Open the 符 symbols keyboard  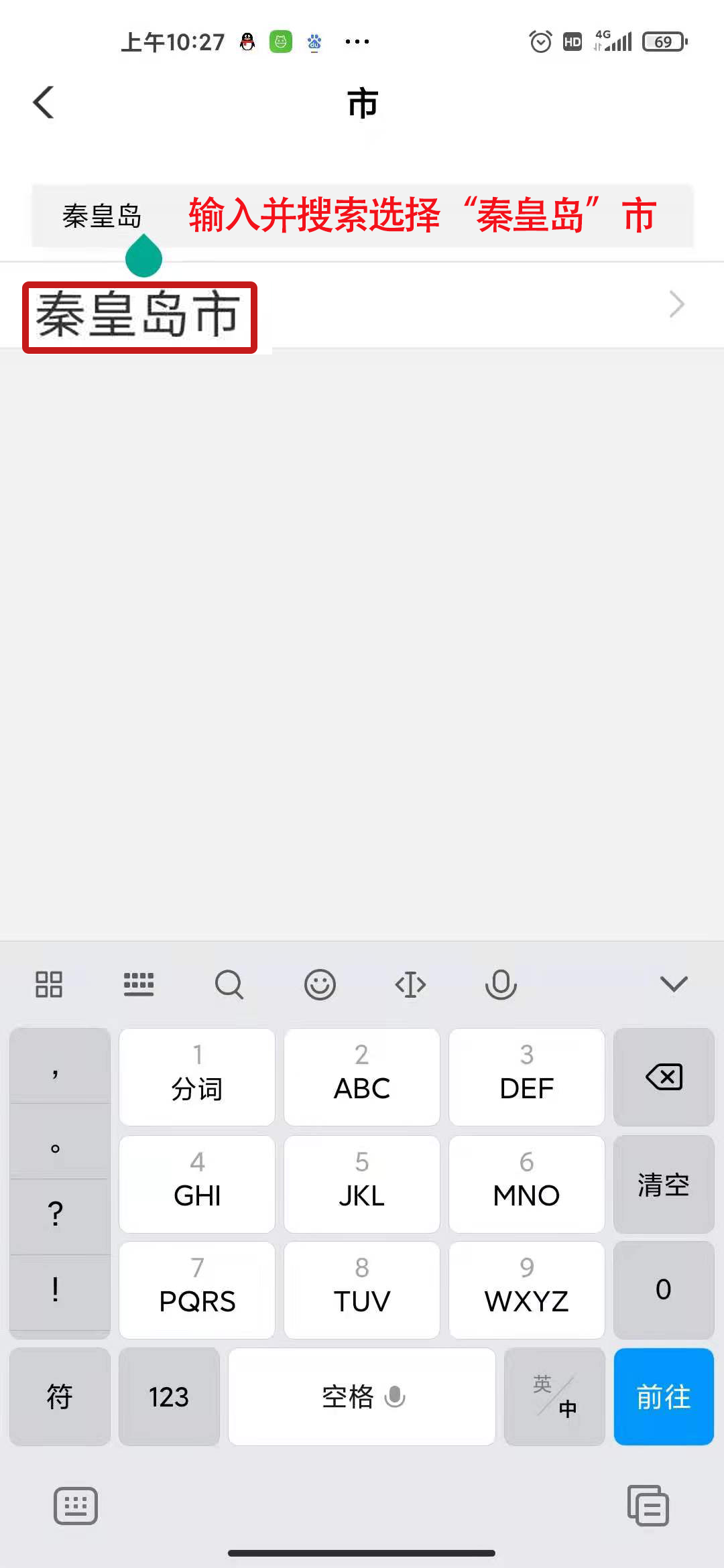coord(60,1397)
